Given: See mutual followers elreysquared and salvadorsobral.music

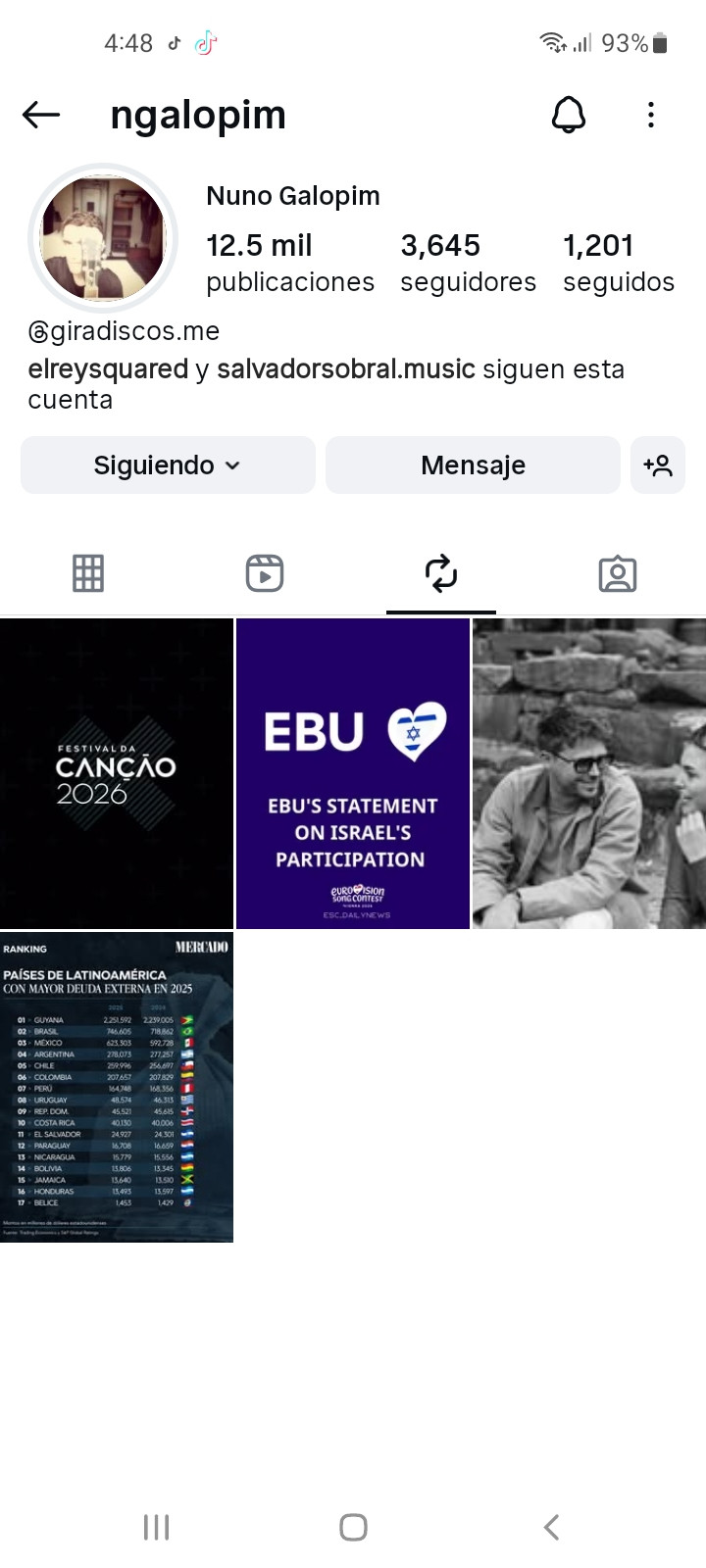Looking at the screenshot, I should 326,383.
